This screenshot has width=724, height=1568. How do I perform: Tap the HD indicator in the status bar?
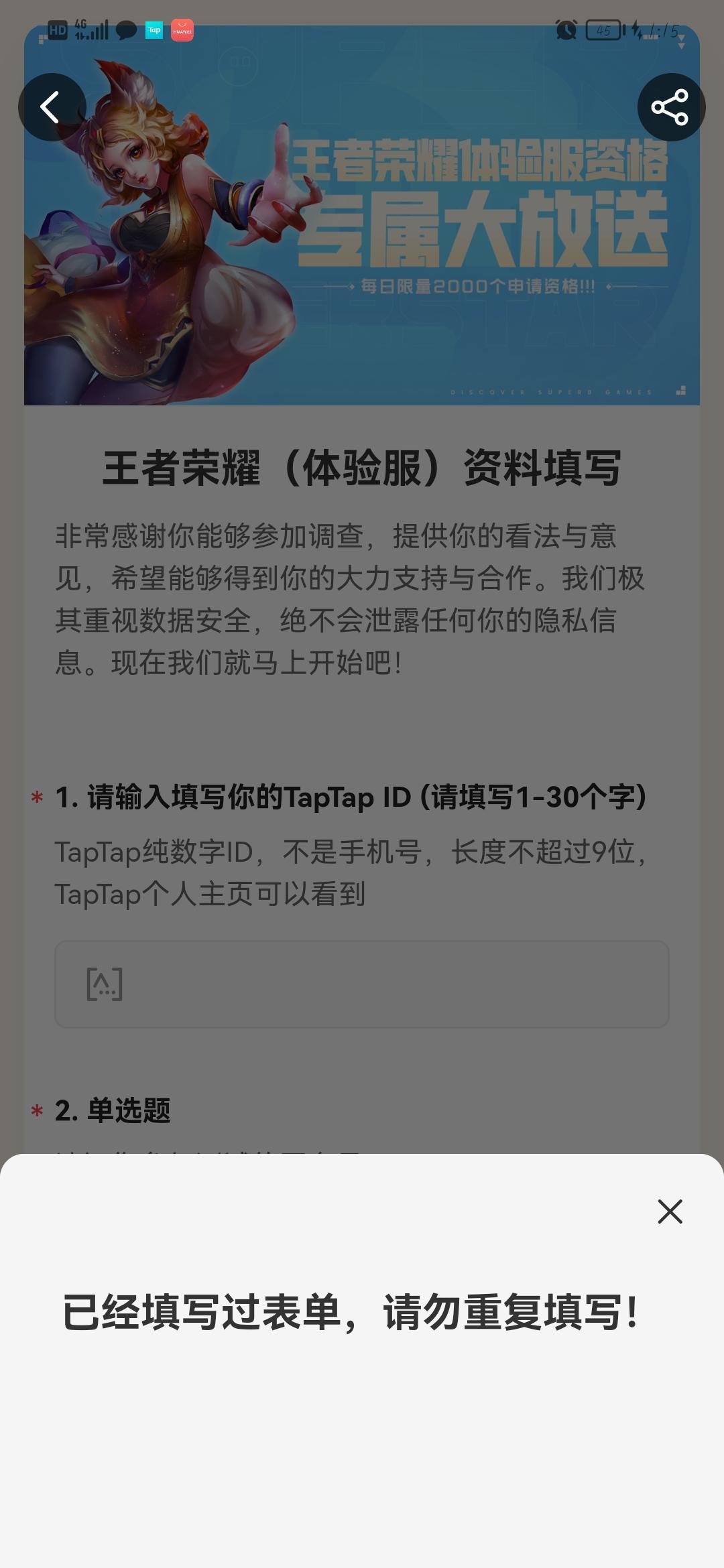59,30
